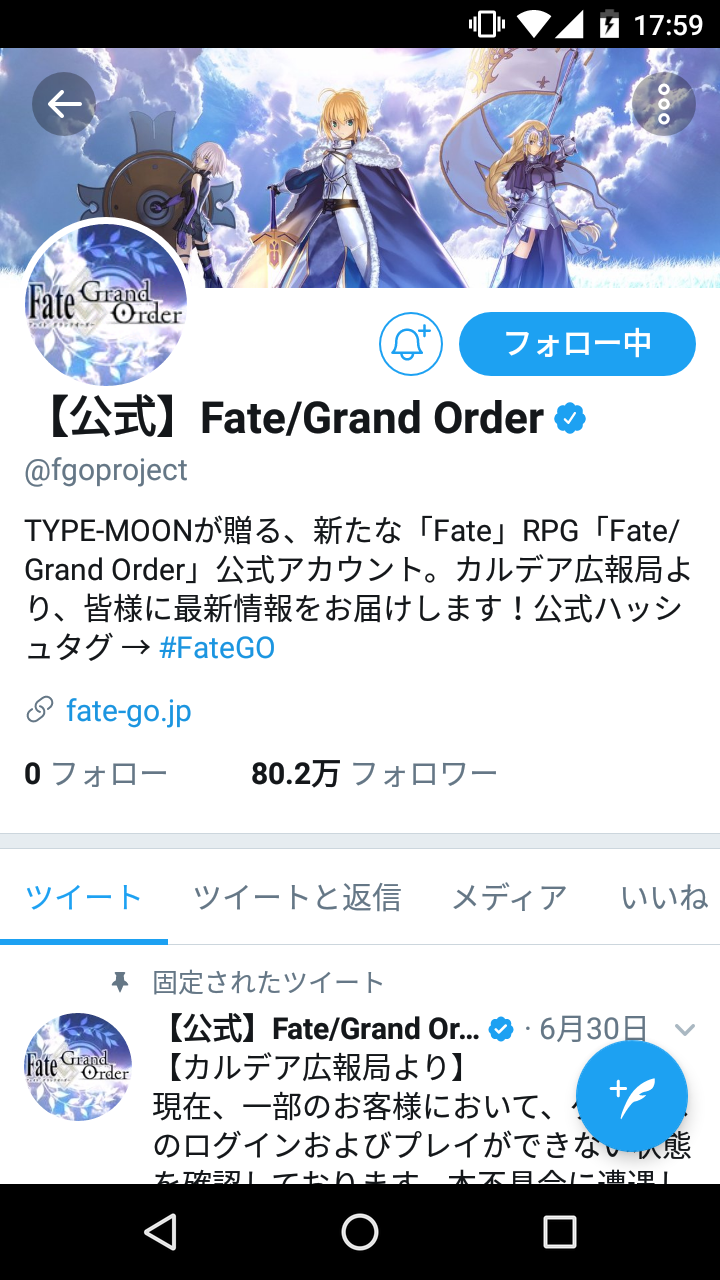Select the ツイート tab

tap(84, 897)
